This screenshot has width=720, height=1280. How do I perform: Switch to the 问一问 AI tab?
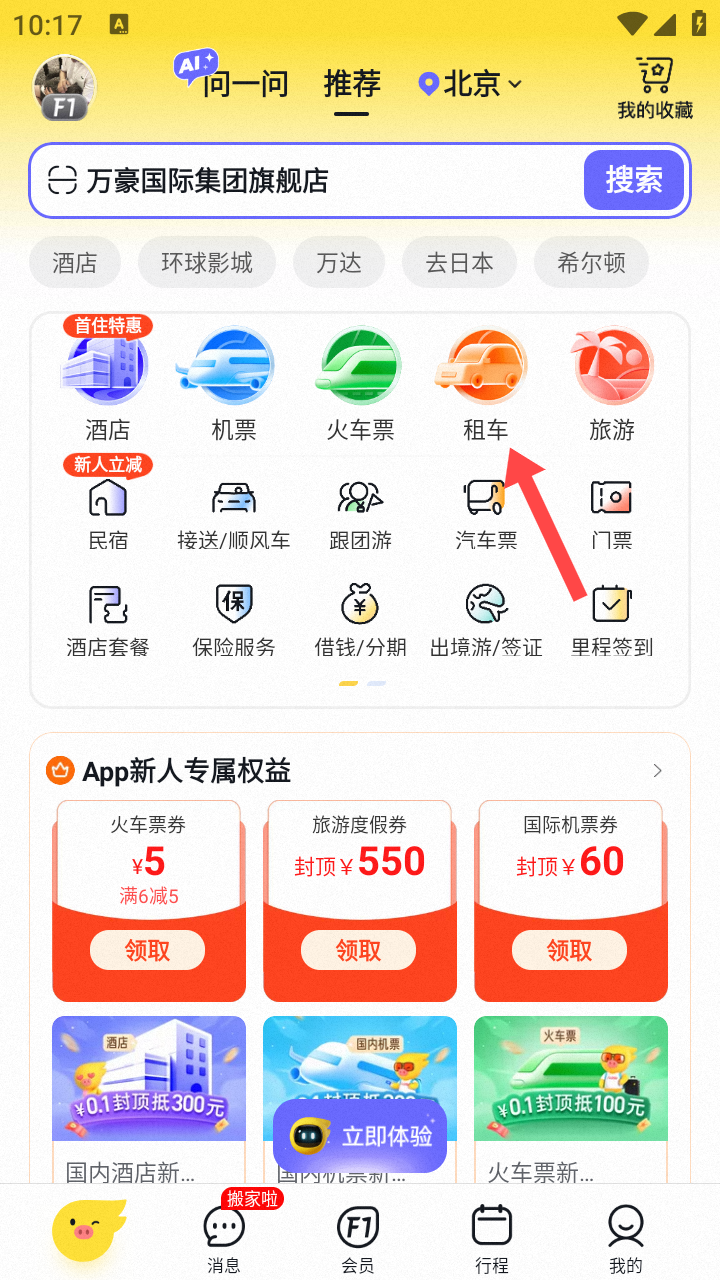pyautogui.click(x=234, y=82)
